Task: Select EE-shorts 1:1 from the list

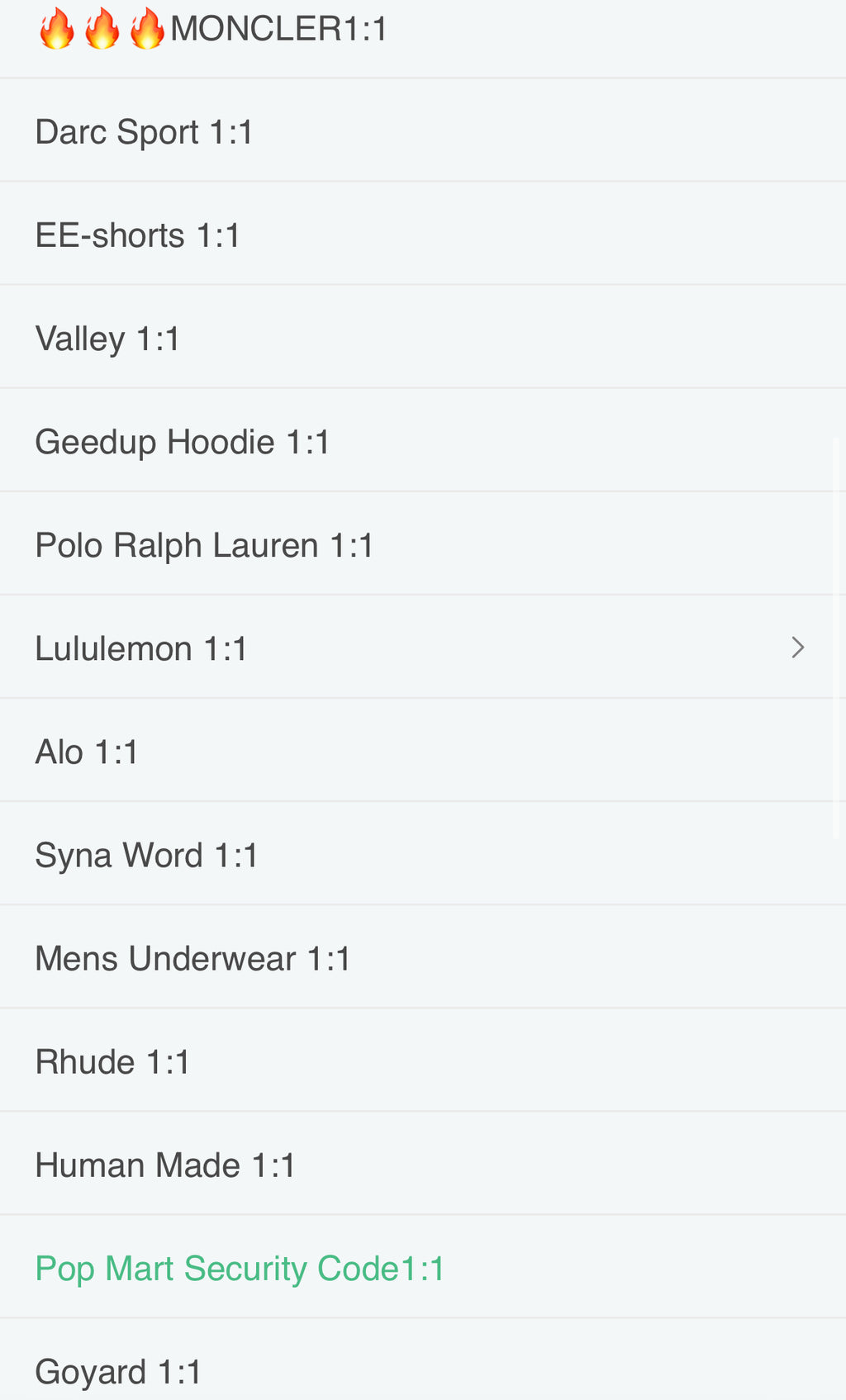Action: [x=137, y=234]
